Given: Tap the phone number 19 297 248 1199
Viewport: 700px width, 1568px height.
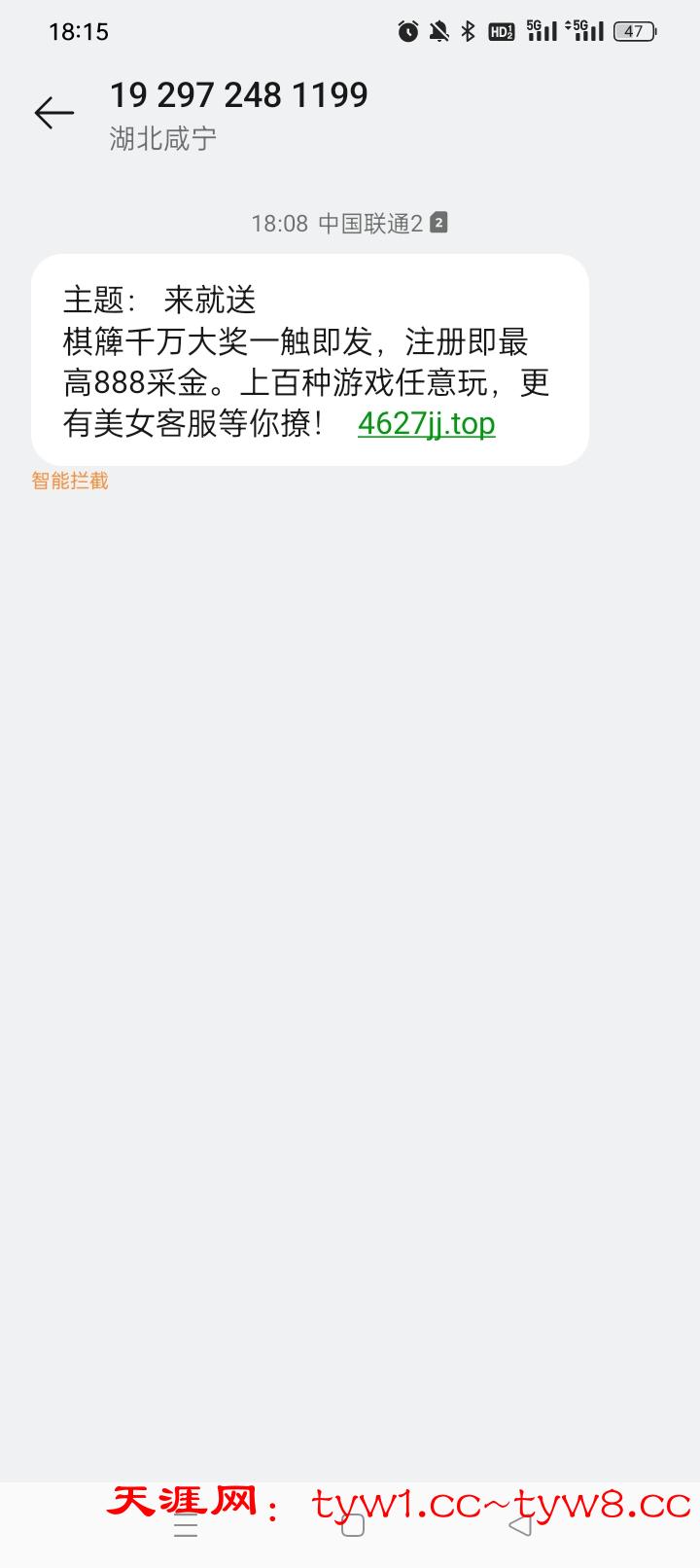Looking at the screenshot, I should (238, 94).
